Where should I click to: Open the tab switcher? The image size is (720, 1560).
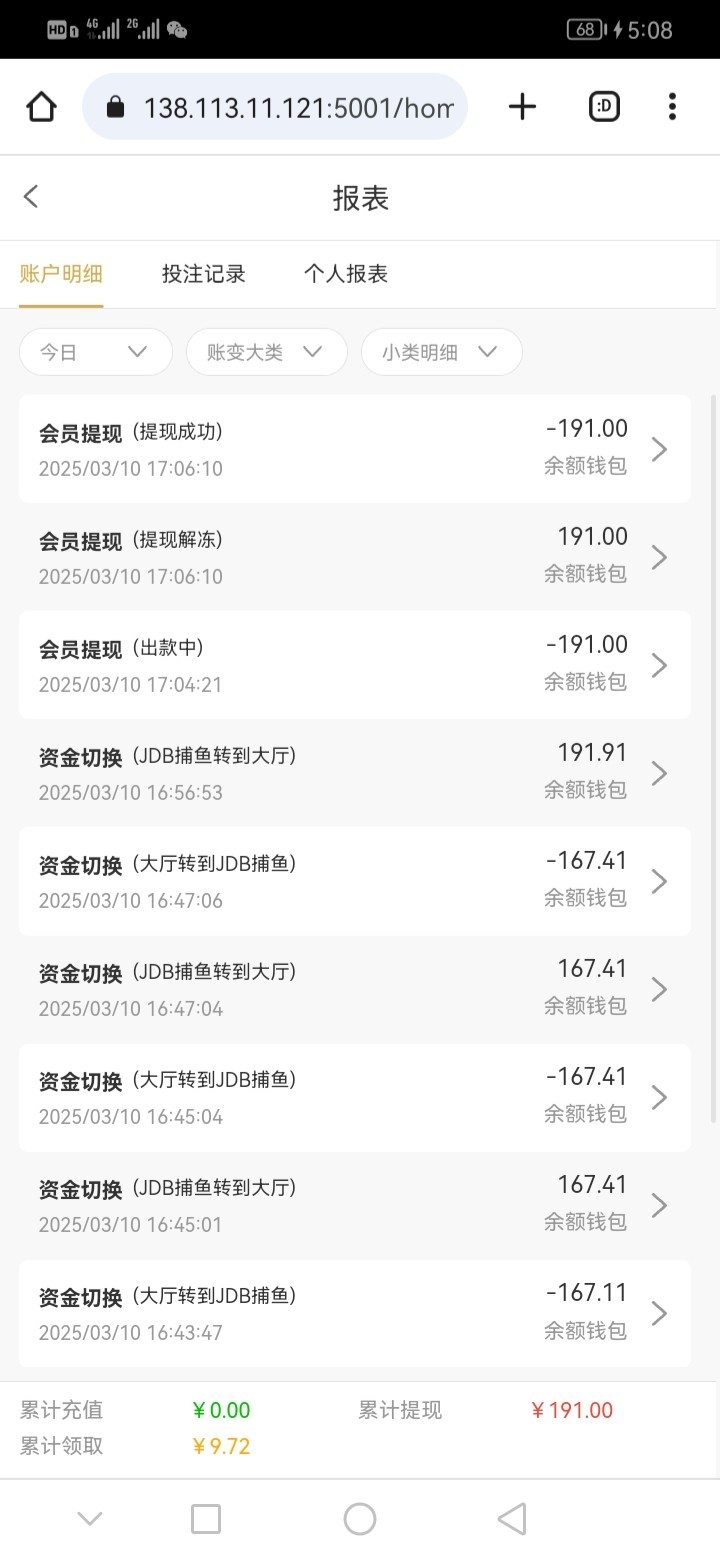(x=604, y=106)
